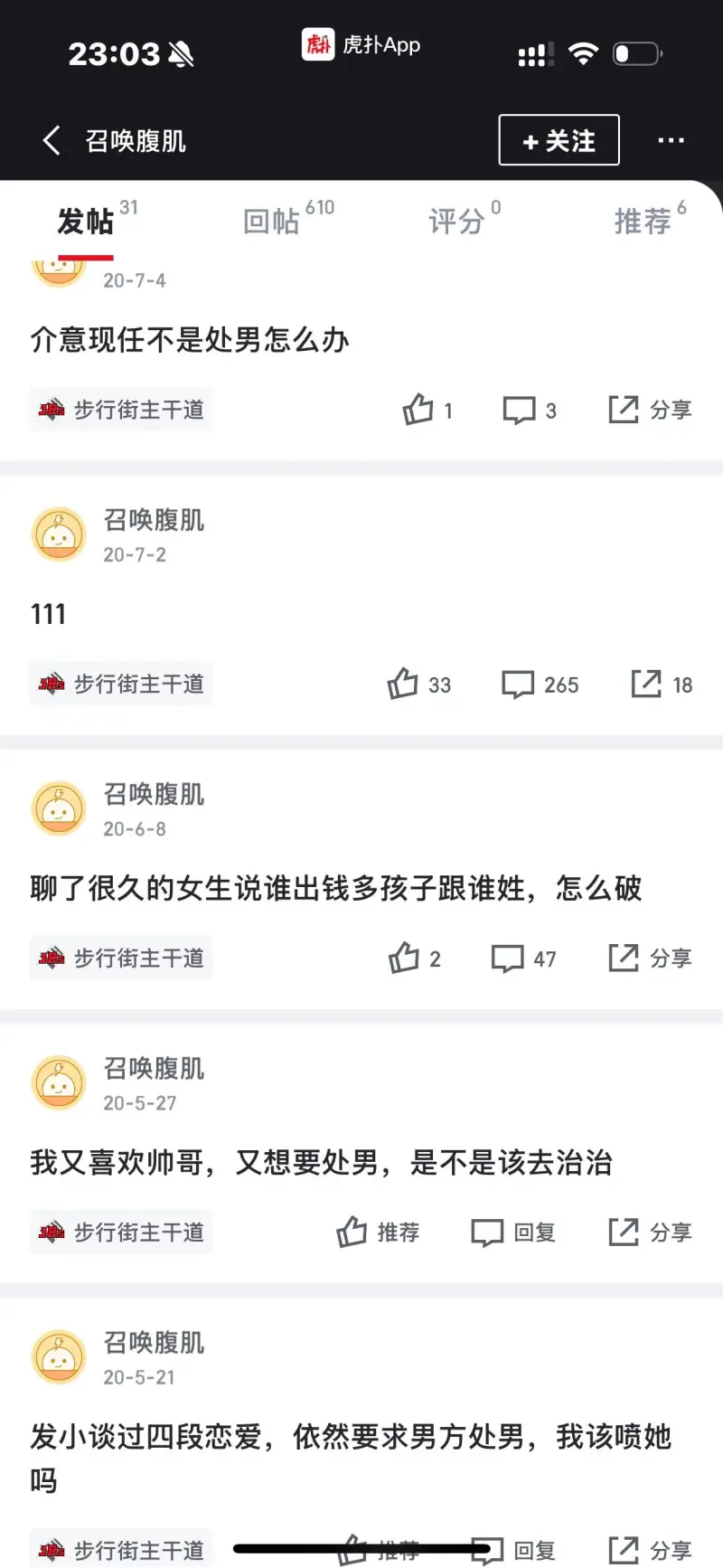Switch to the 评分 tab
The width and height of the screenshot is (723, 1568).
pos(456,221)
